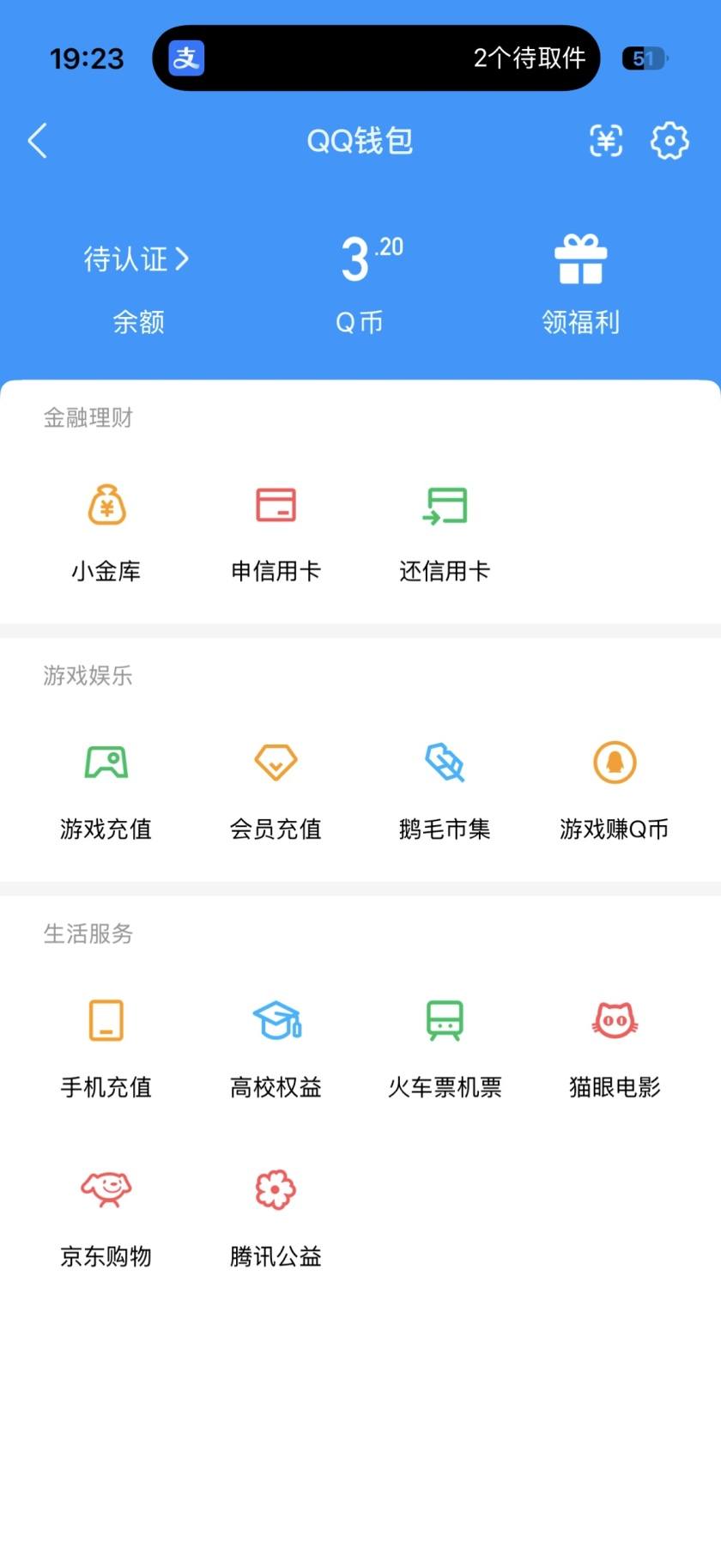
Task: Open the payment scan code icon
Action: [605, 141]
